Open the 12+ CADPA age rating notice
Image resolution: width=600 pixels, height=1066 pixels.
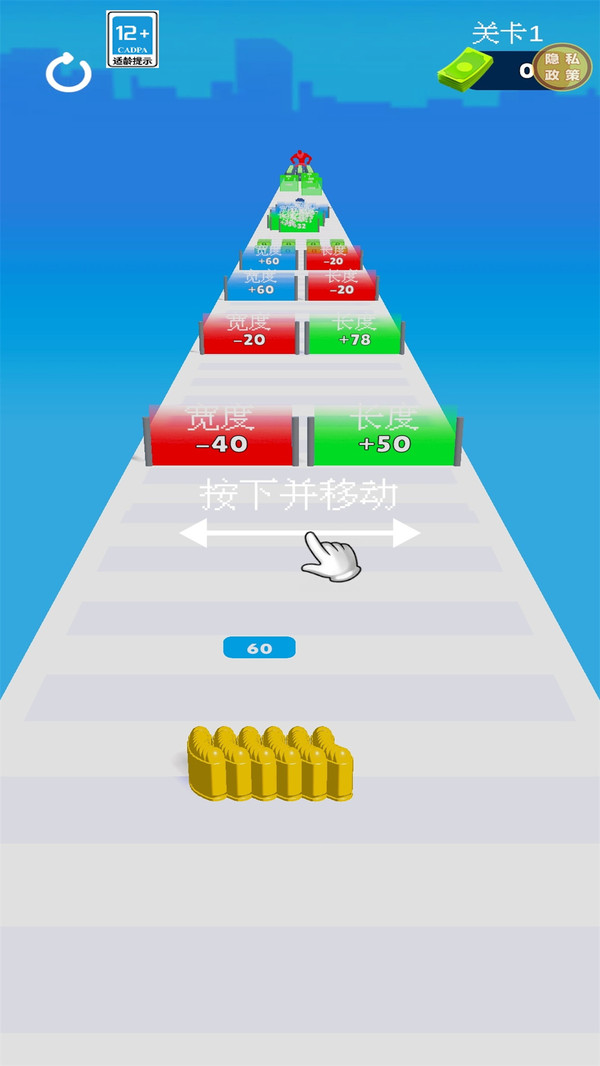[132, 39]
